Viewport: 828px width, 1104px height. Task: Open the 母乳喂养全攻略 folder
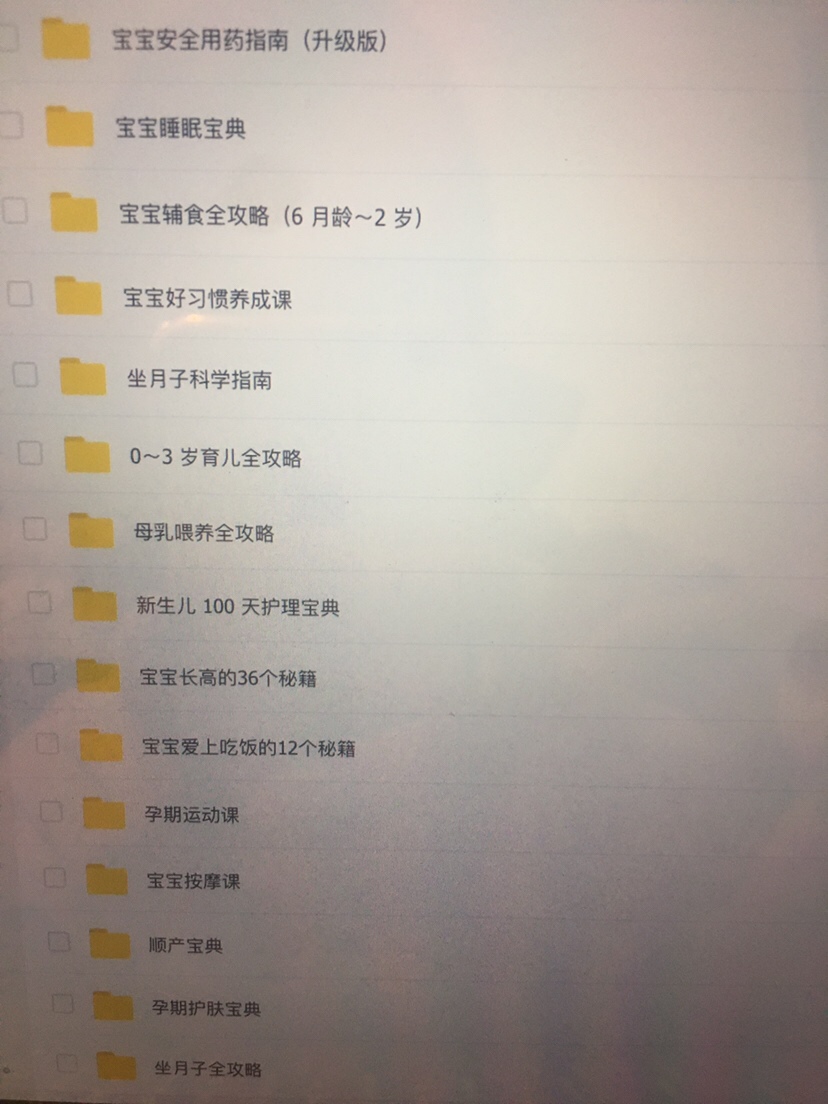[x=204, y=532]
